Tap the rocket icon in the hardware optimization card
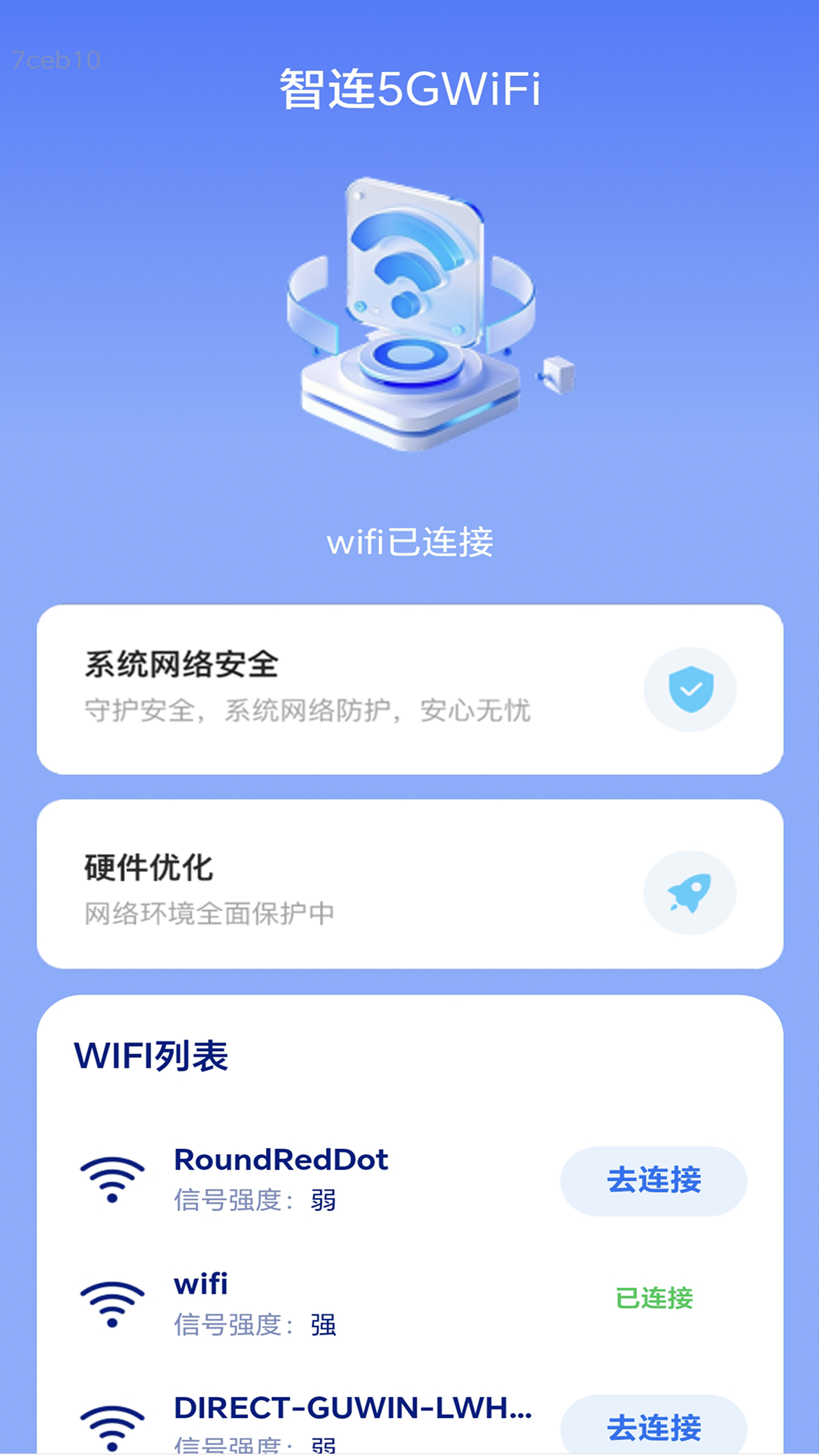 pos(689,893)
